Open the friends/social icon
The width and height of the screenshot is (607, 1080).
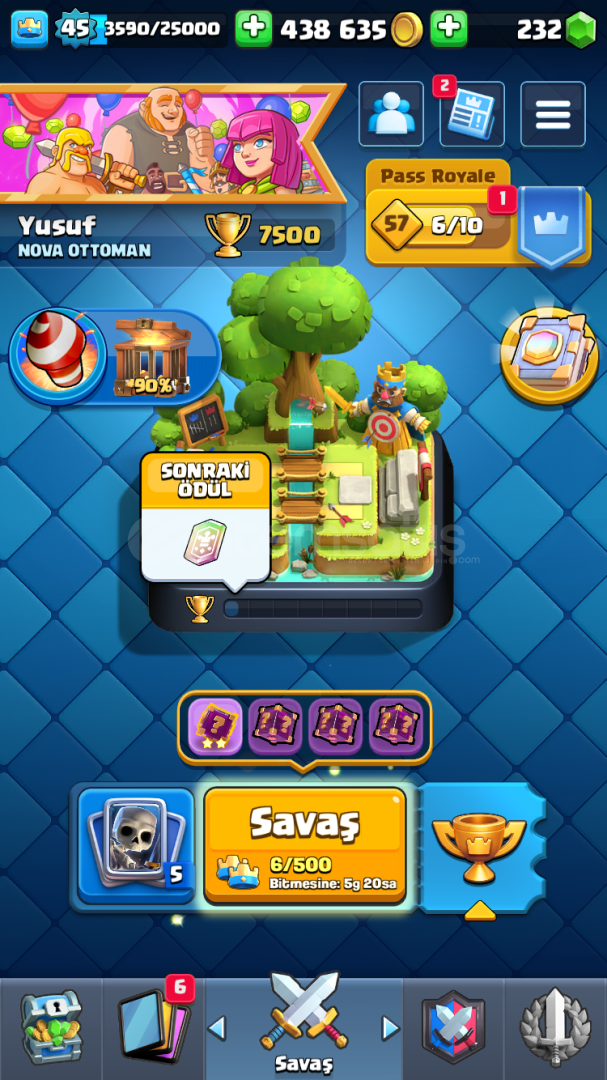(391, 114)
